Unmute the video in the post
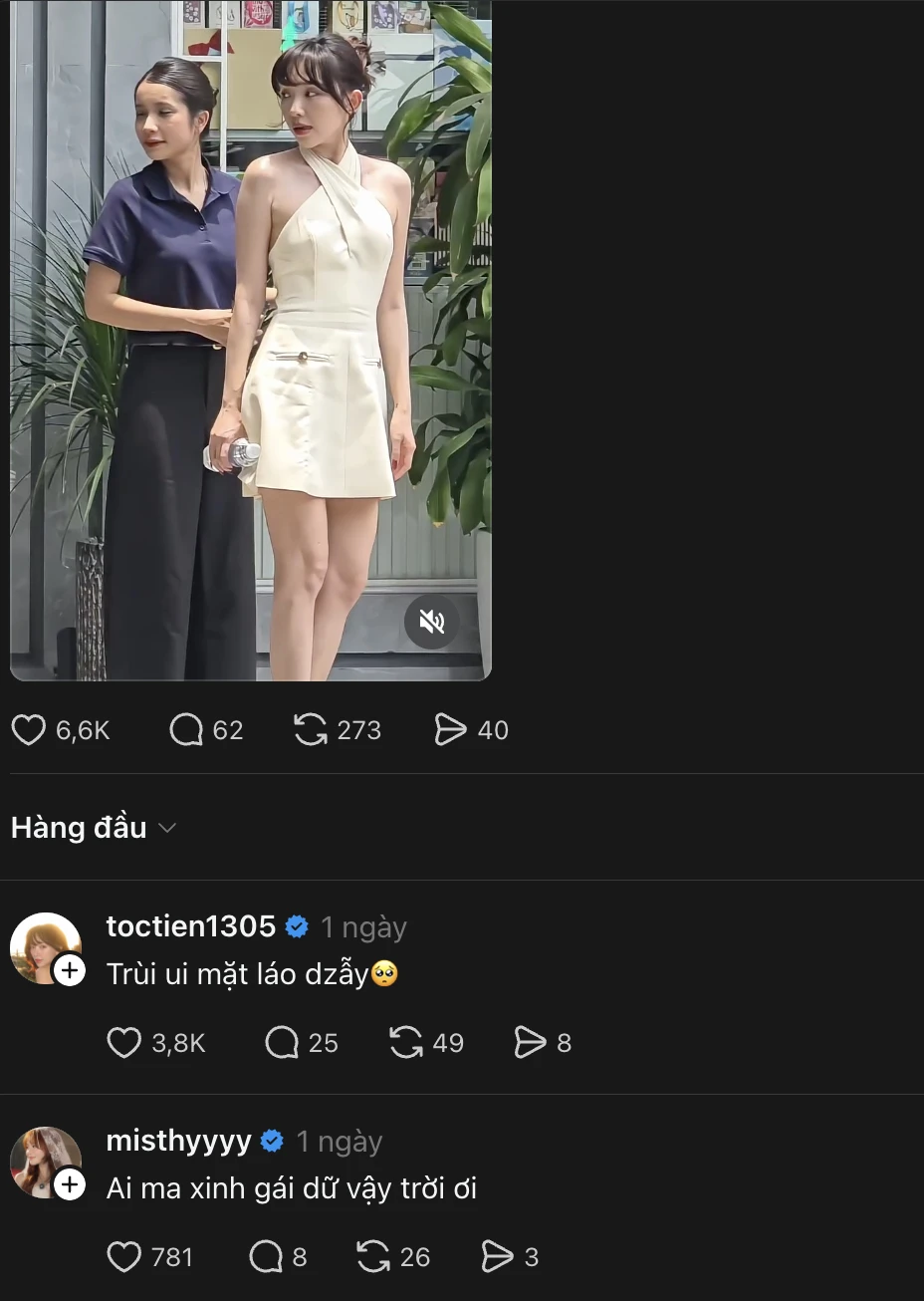924x1301 pixels. [431, 623]
